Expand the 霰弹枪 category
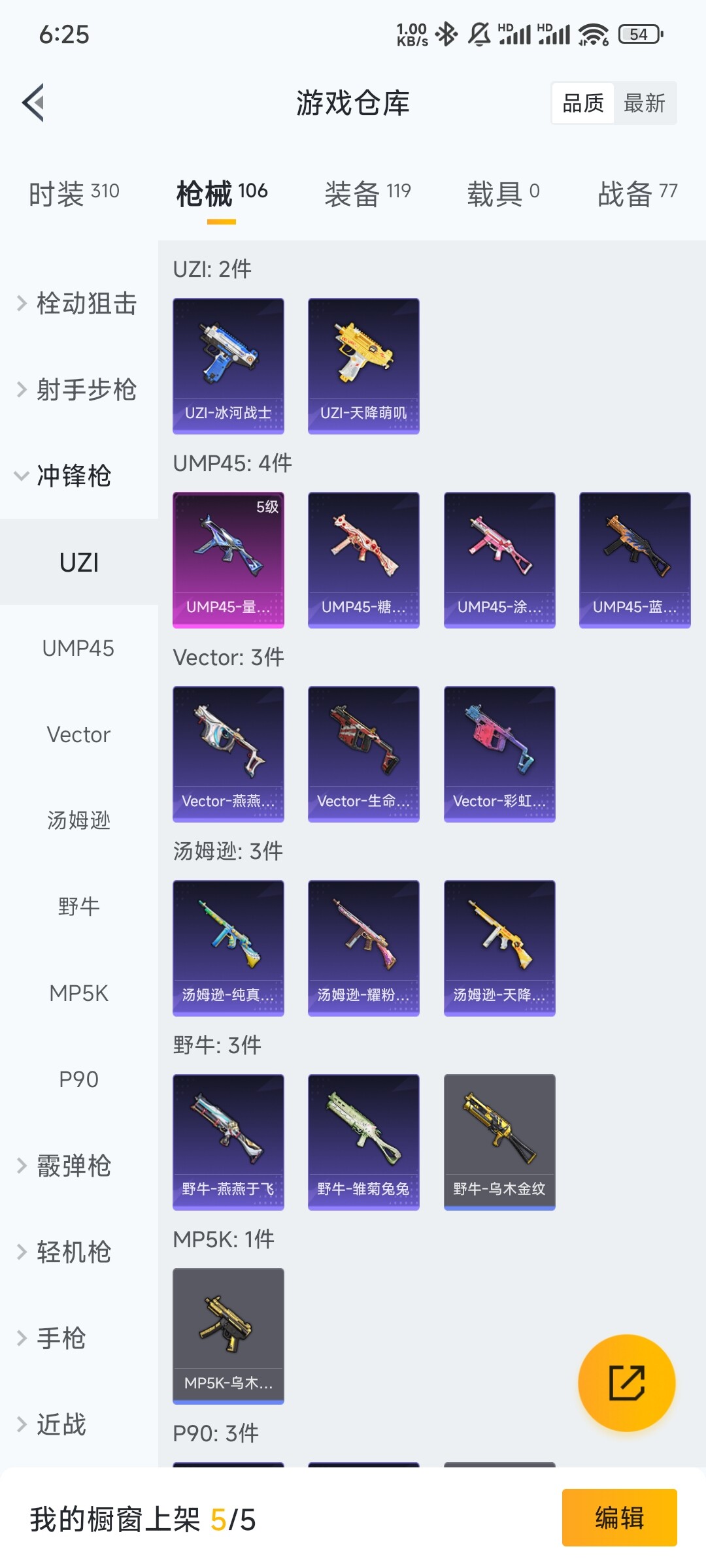706x1568 pixels. 72,1166
